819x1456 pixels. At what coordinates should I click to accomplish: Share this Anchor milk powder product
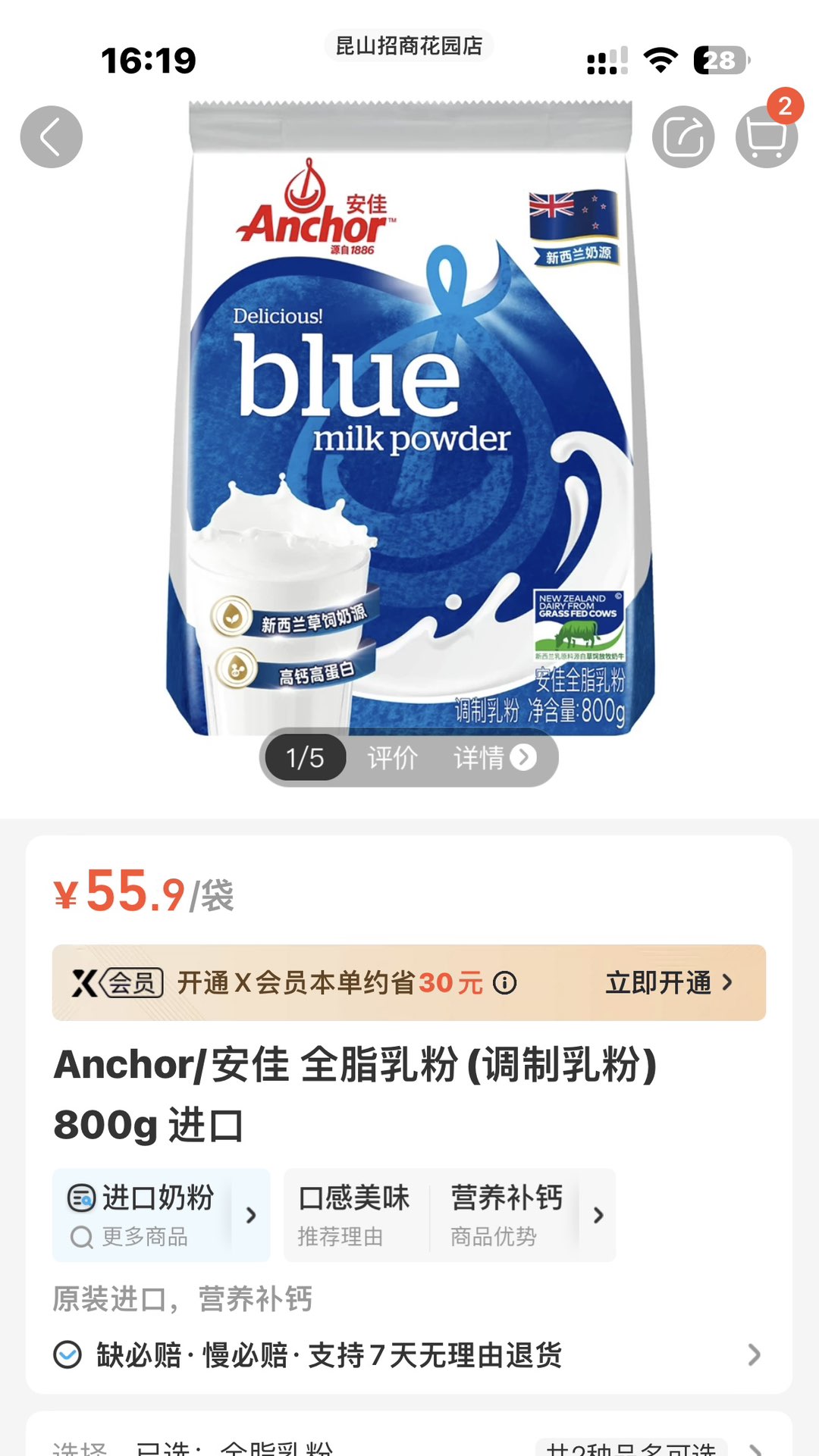(683, 137)
